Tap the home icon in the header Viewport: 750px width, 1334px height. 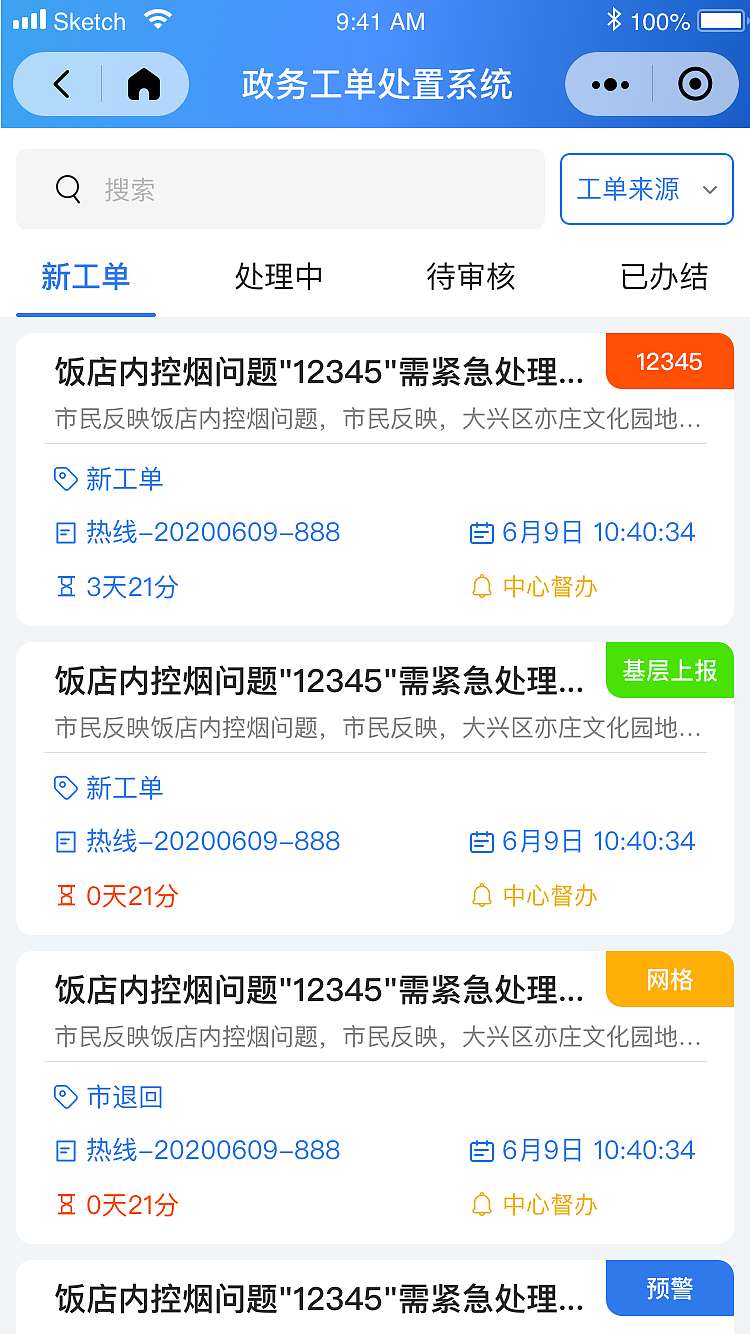click(x=144, y=84)
